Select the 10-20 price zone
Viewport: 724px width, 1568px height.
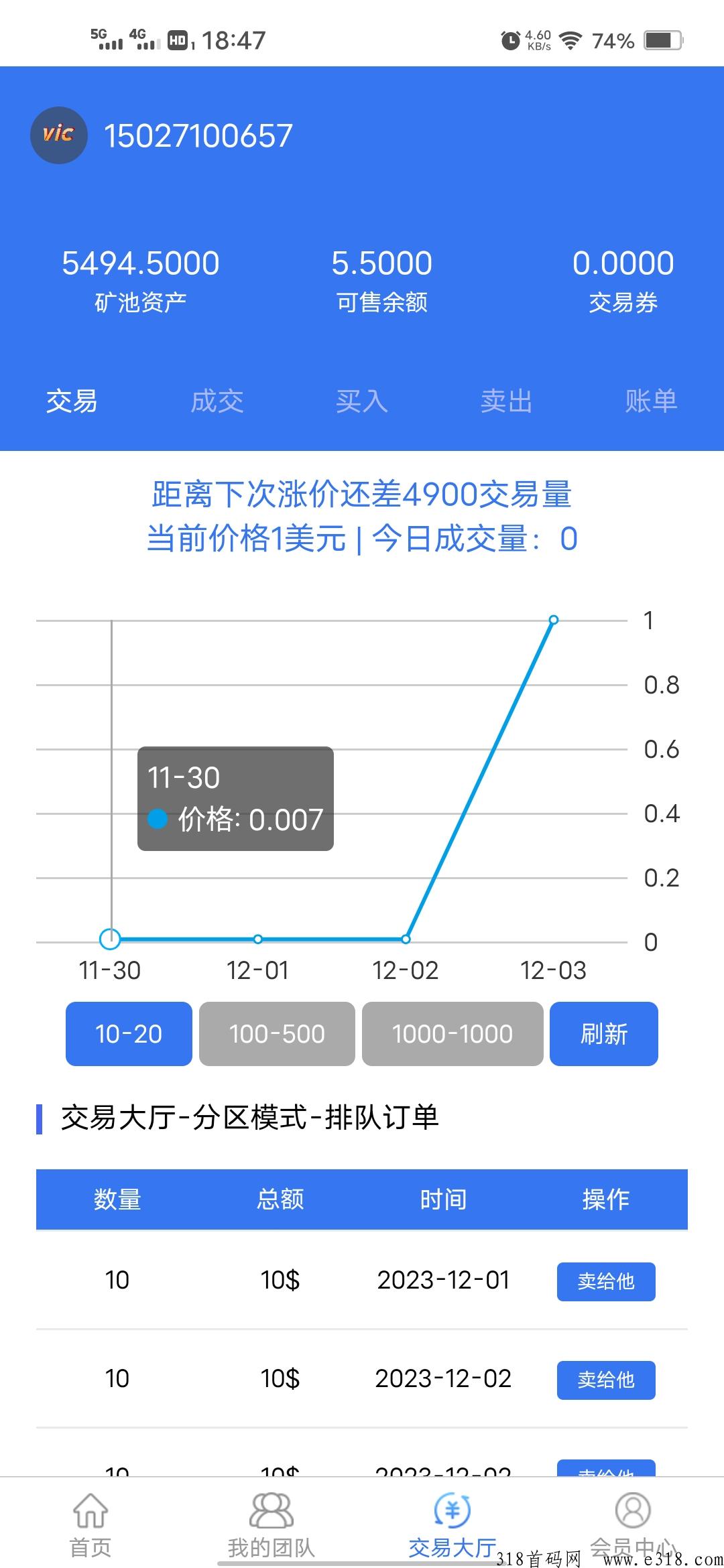click(x=129, y=1033)
